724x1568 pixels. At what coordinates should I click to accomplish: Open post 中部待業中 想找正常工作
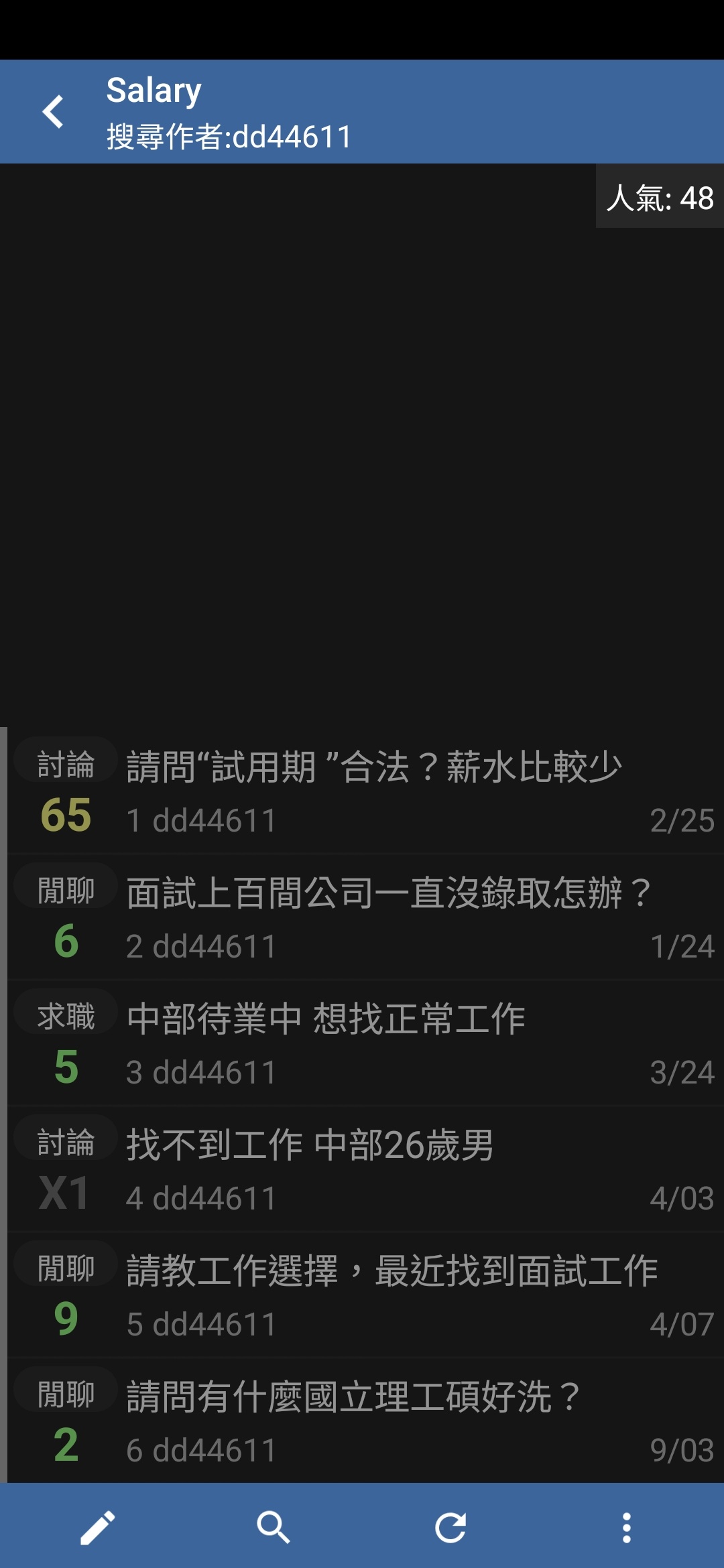click(x=365, y=1043)
